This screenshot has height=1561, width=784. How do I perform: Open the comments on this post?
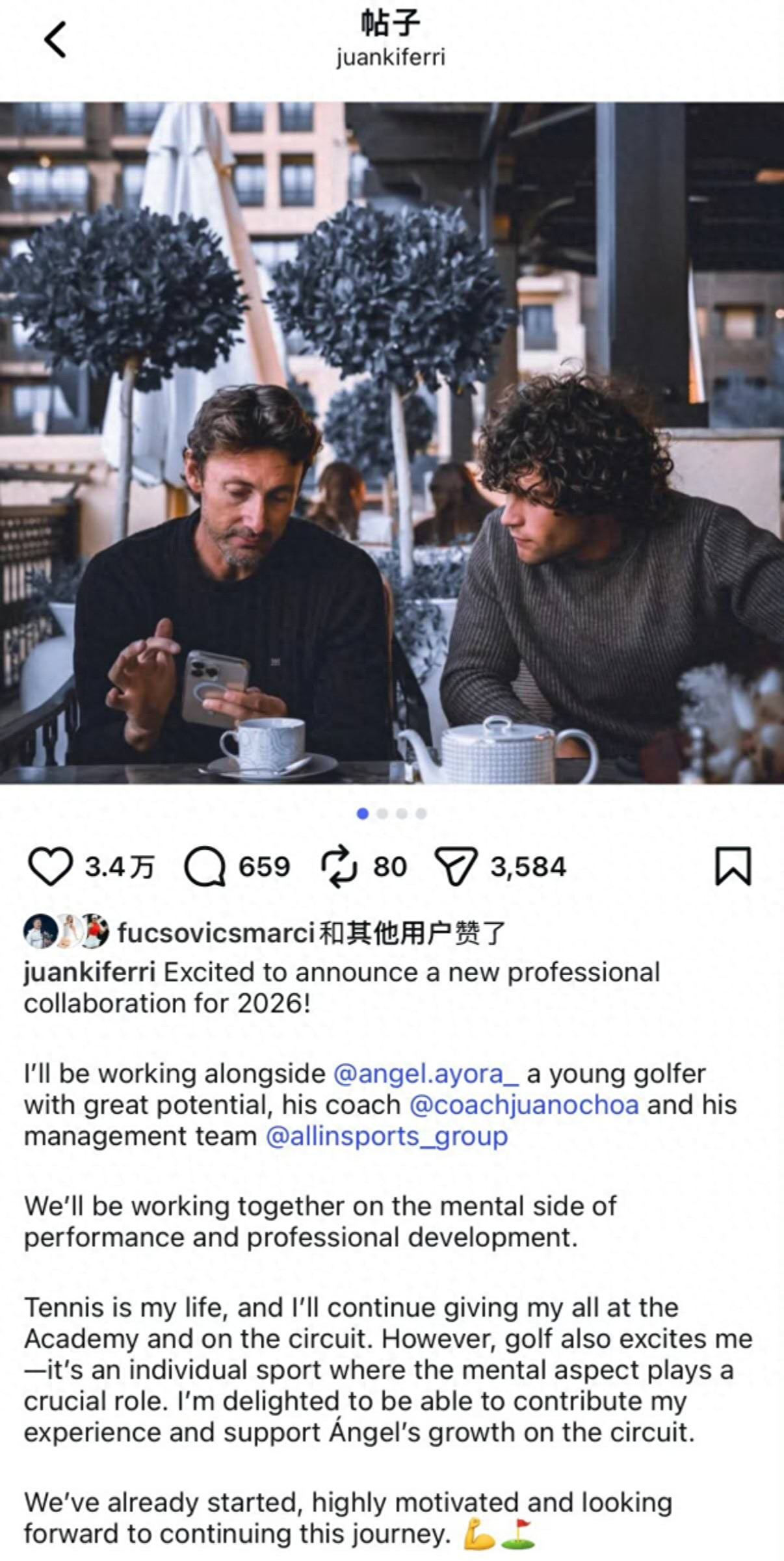205,867
